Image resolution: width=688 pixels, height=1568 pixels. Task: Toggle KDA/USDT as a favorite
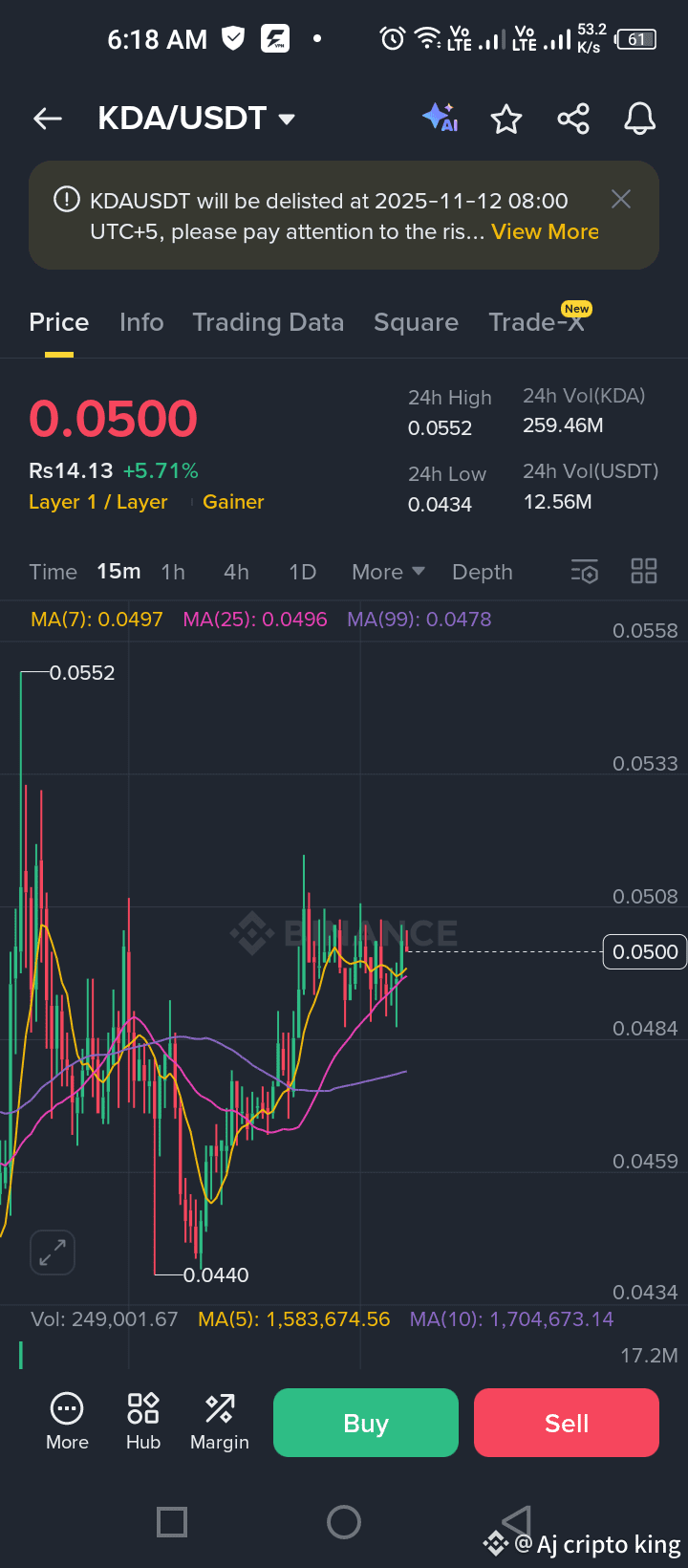(x=505, y=118)
